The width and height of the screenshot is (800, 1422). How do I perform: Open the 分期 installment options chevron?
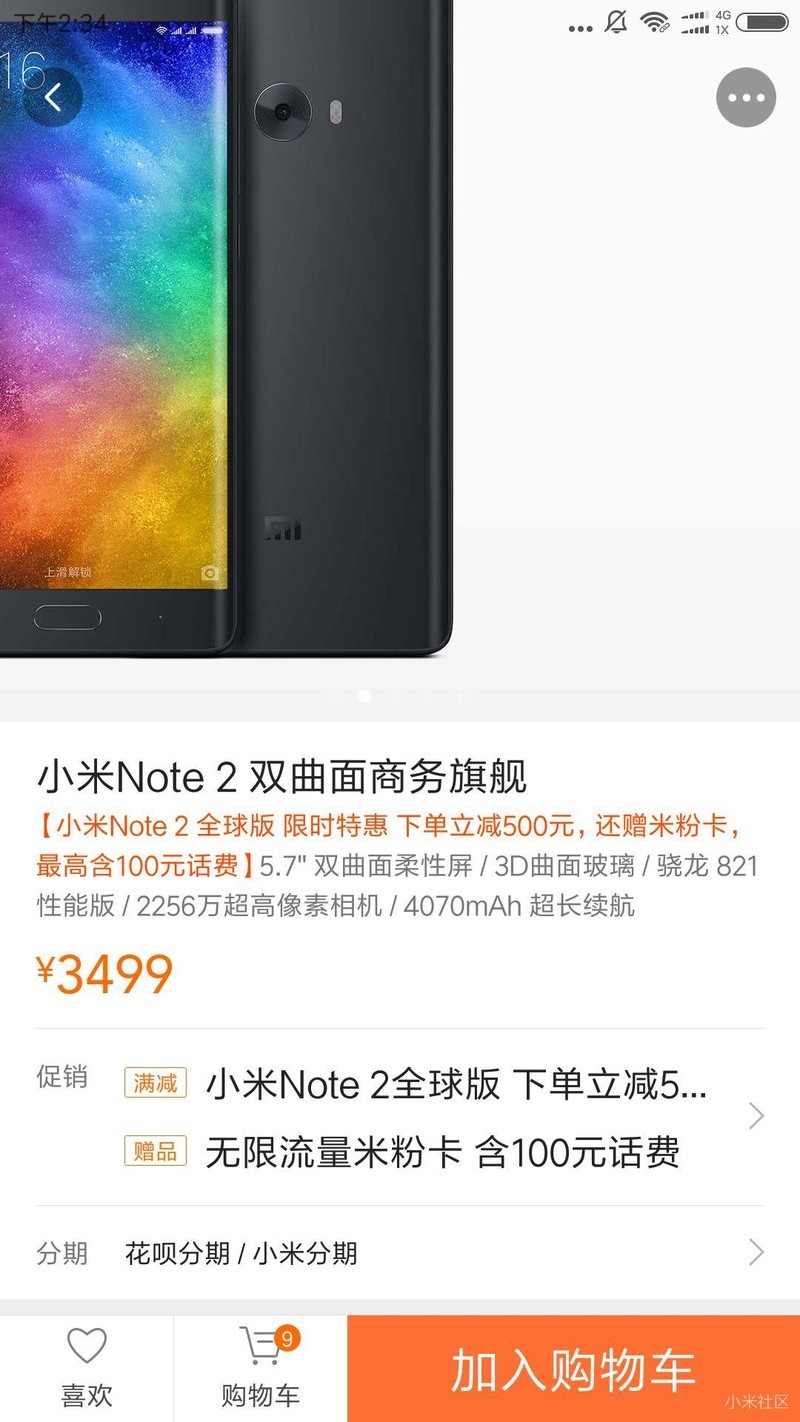pos(757,1253)
